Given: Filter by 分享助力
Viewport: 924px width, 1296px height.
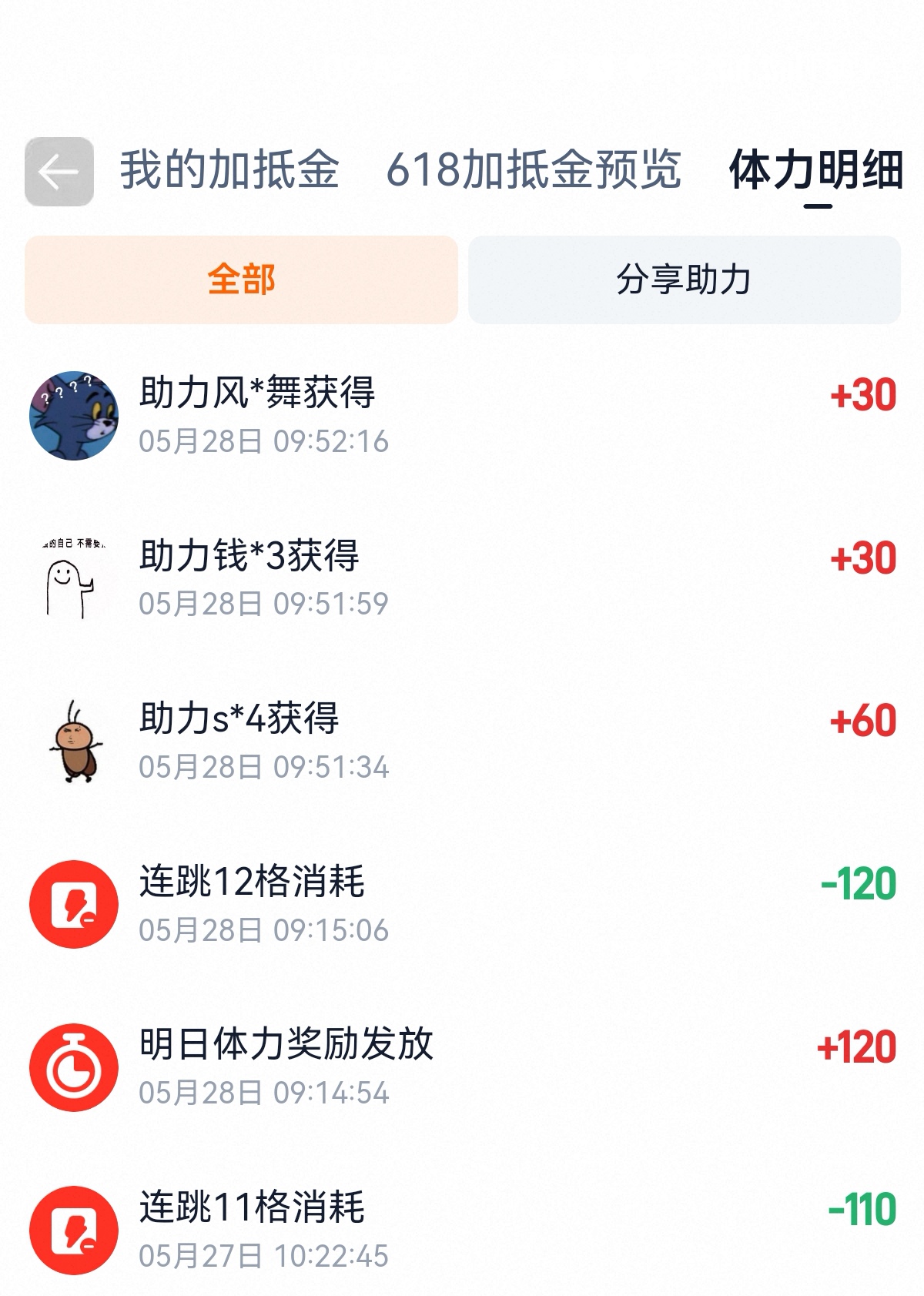Looking at the screenshot, I should [x=684, y=280].
